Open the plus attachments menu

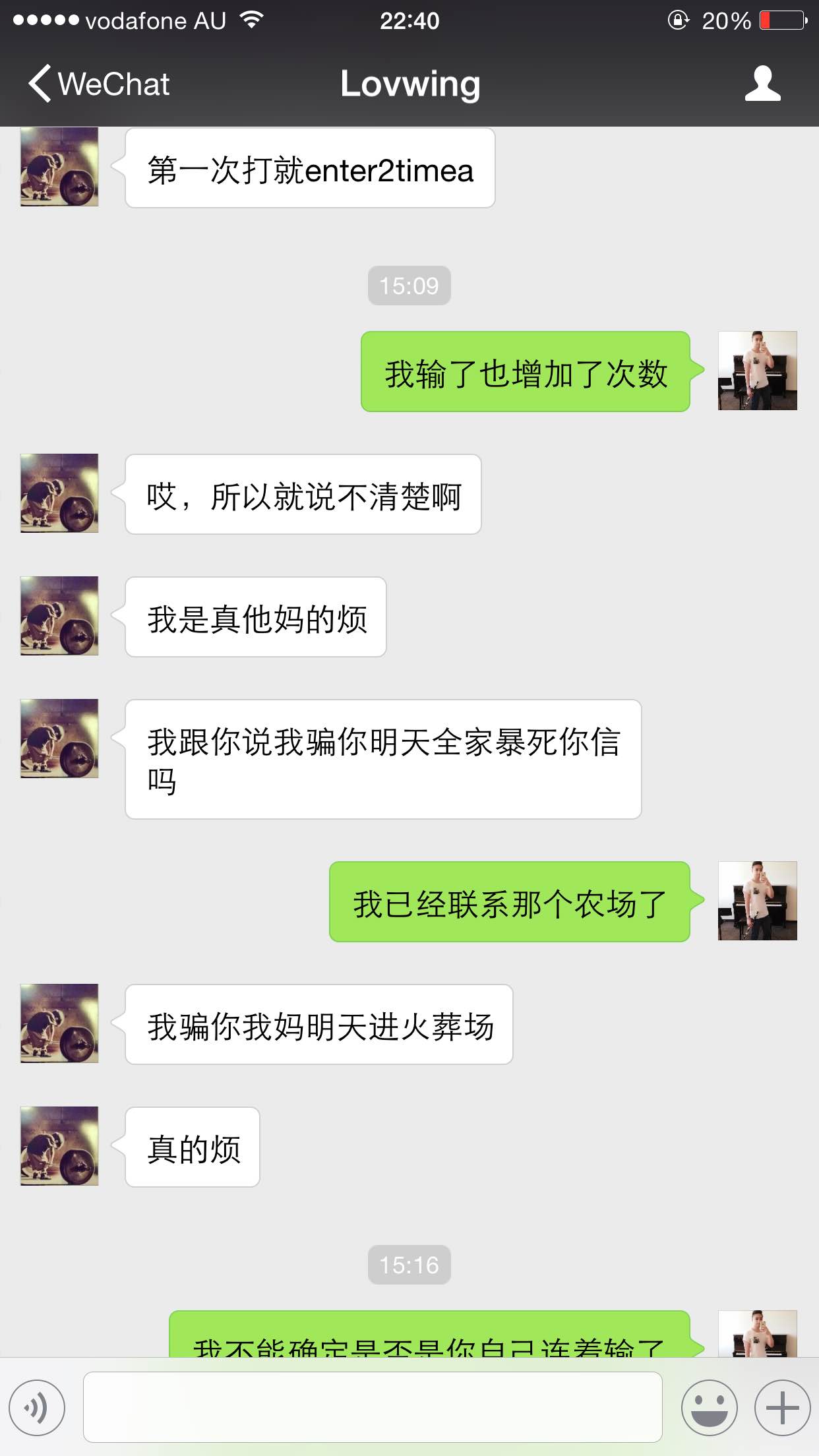782,1407
